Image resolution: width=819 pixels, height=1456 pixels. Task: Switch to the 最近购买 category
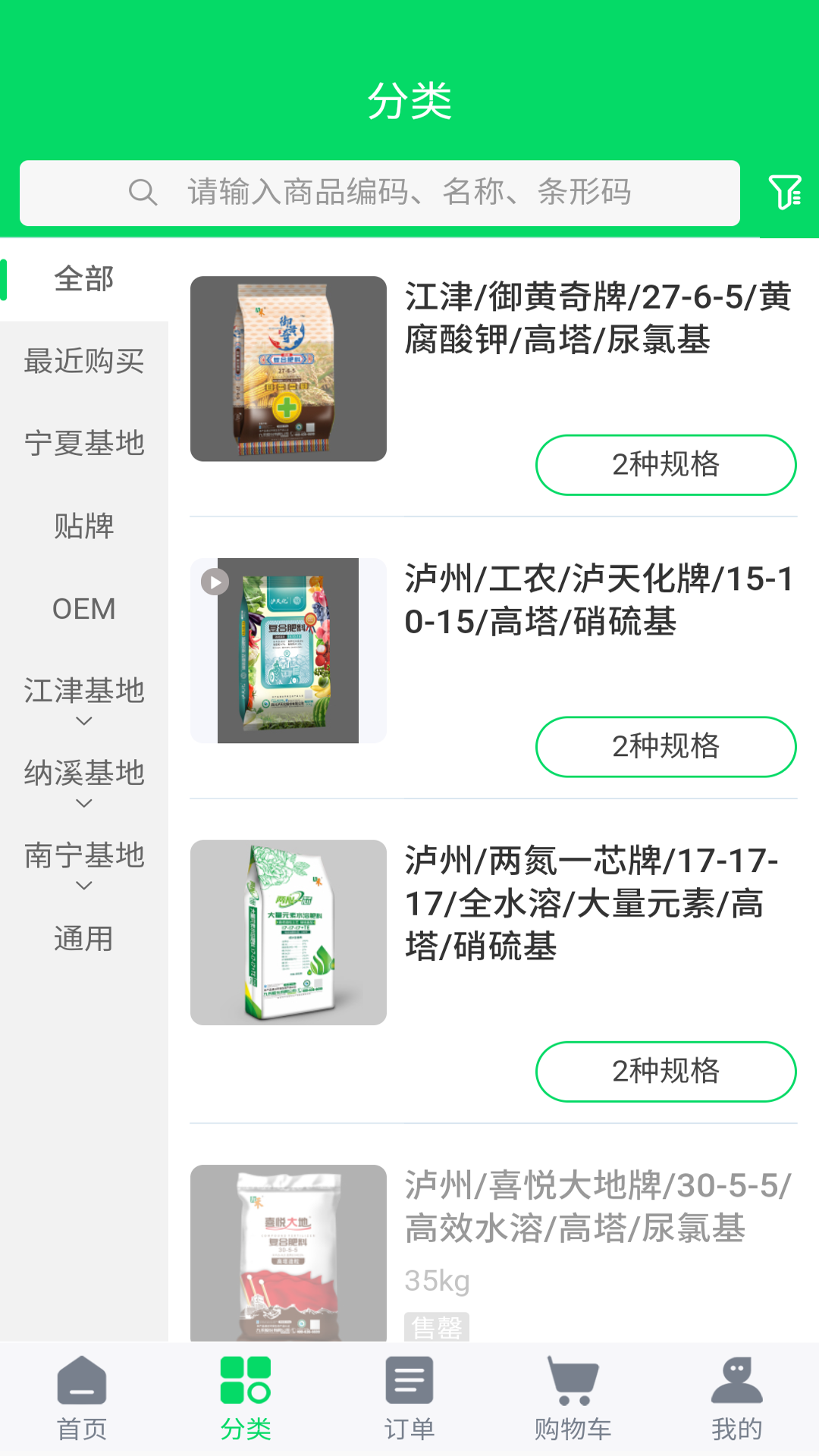click(83, 362)
